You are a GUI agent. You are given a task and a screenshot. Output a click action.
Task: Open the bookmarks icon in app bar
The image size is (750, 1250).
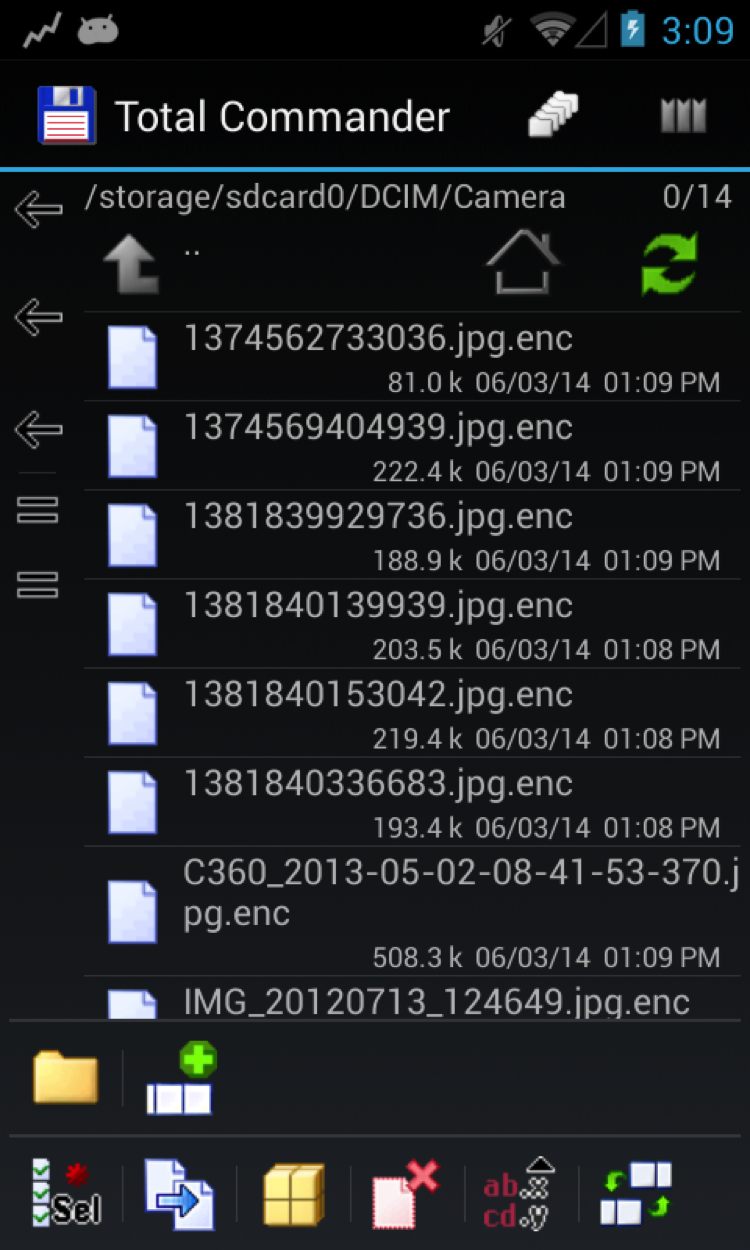tap(684, 116)
